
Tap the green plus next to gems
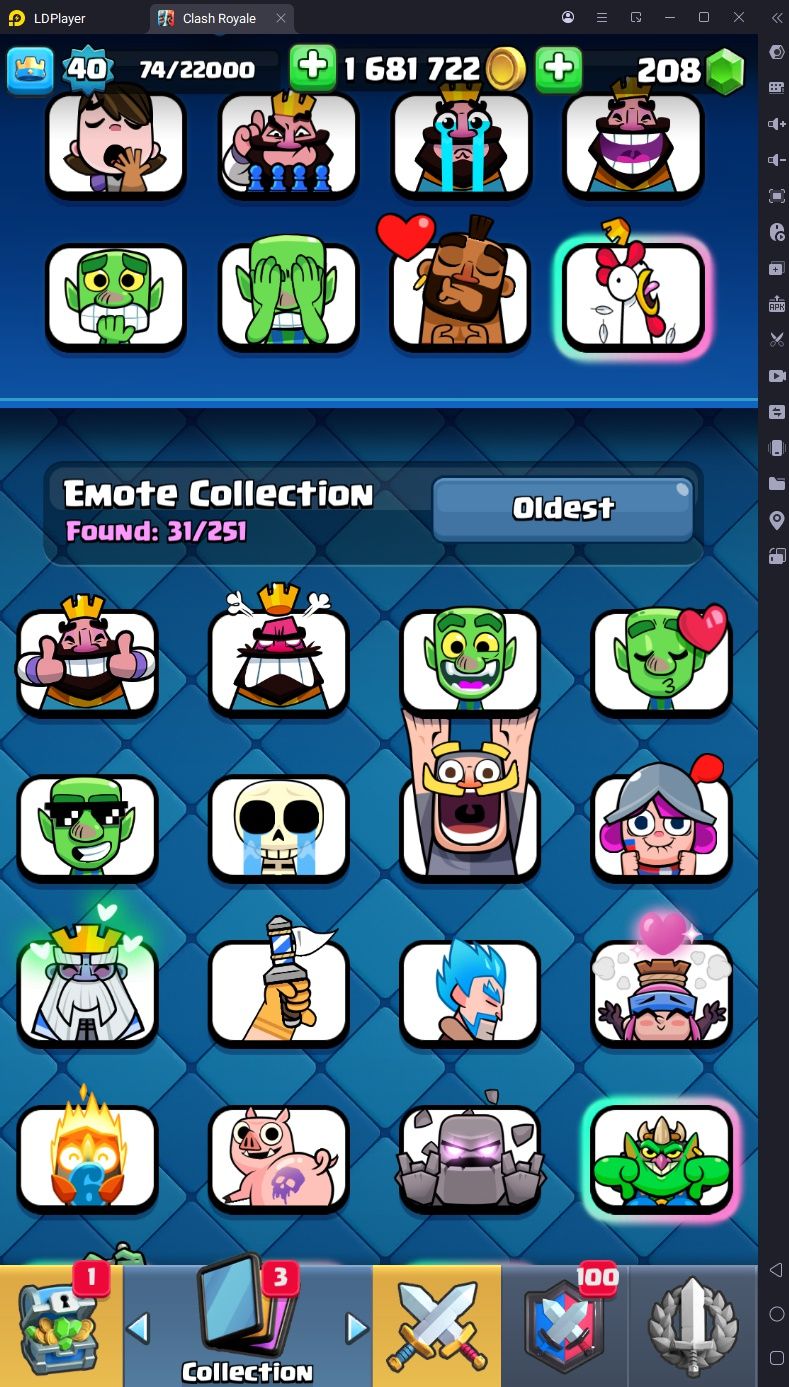click(559, 68)
